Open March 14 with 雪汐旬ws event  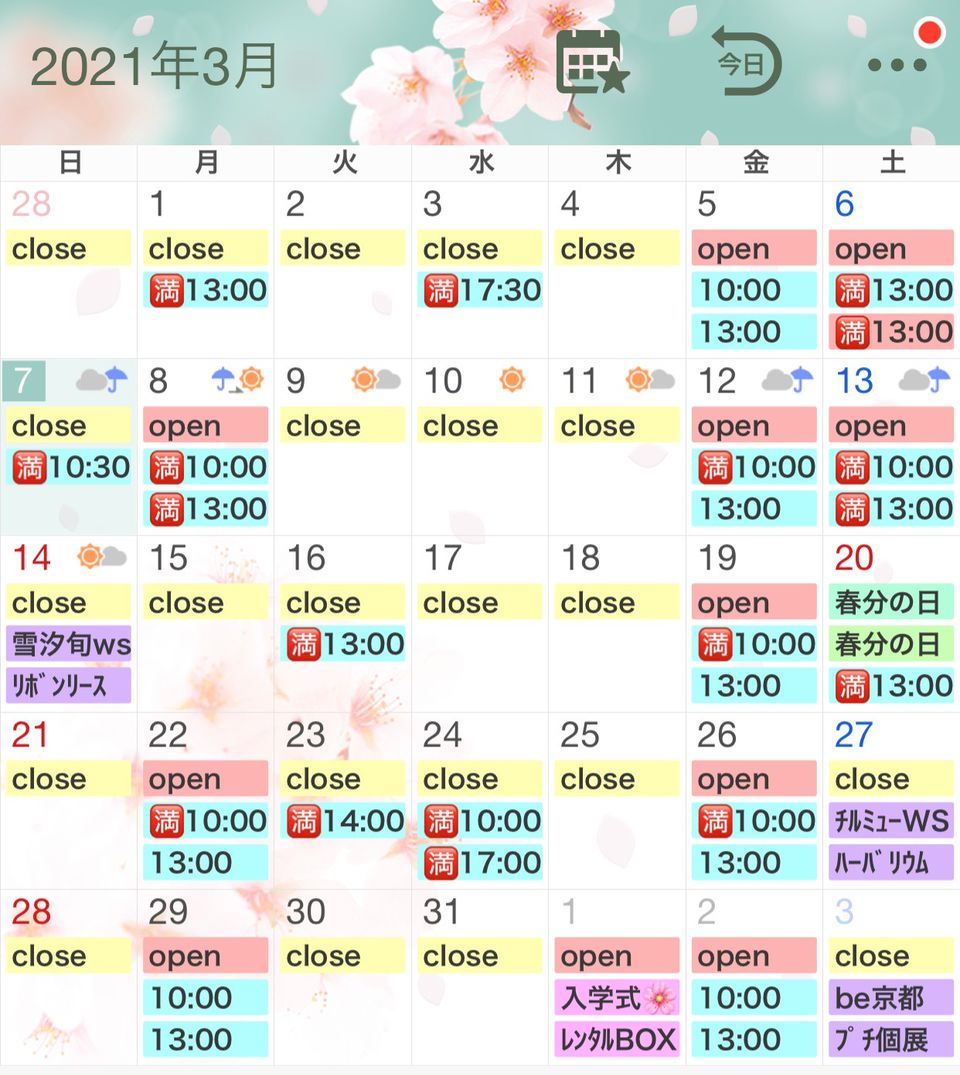click(68, 623)
